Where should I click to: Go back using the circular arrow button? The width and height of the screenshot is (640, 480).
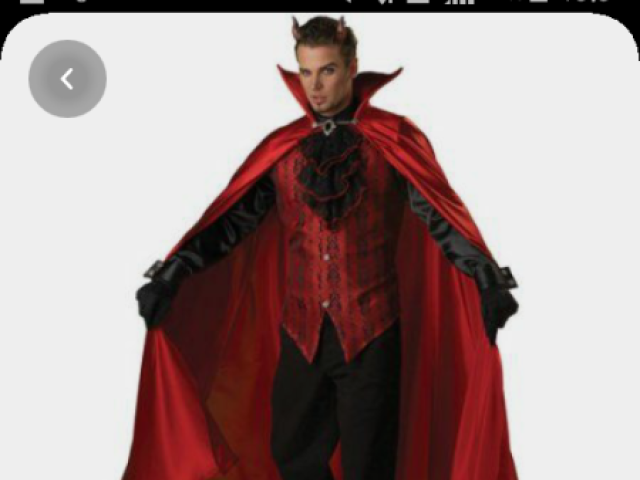pos(67,79)
